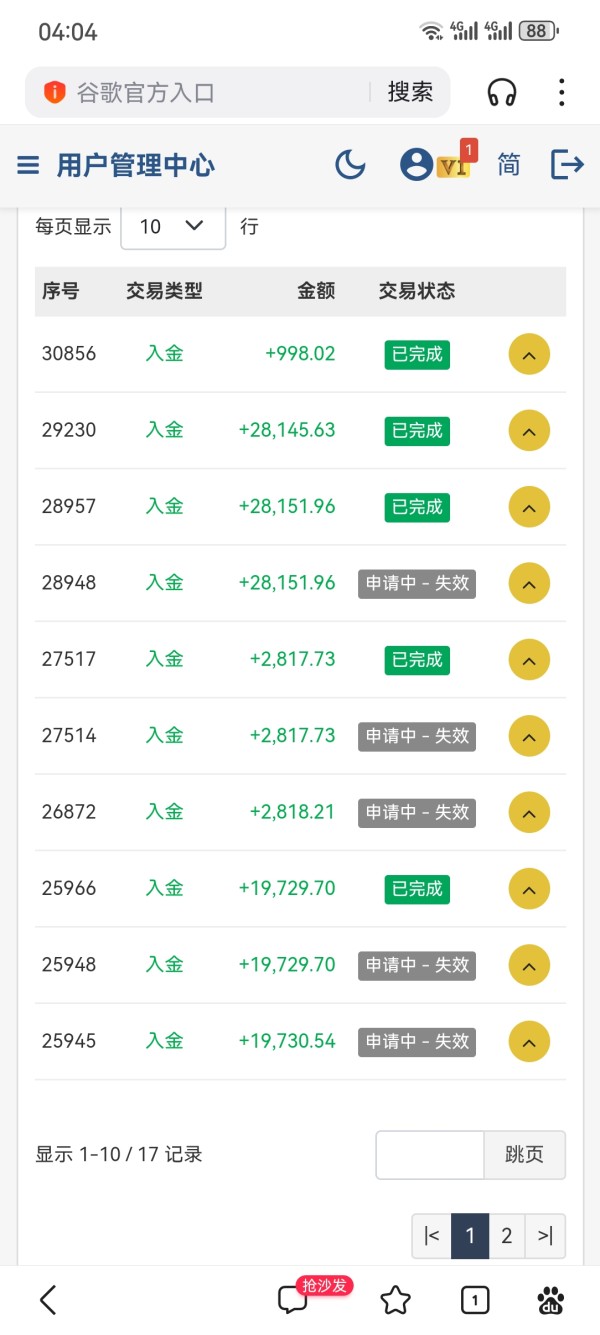Expand details for transaction 28948
The height and width of the screenshot is (1335, 600).
(529, 584)
